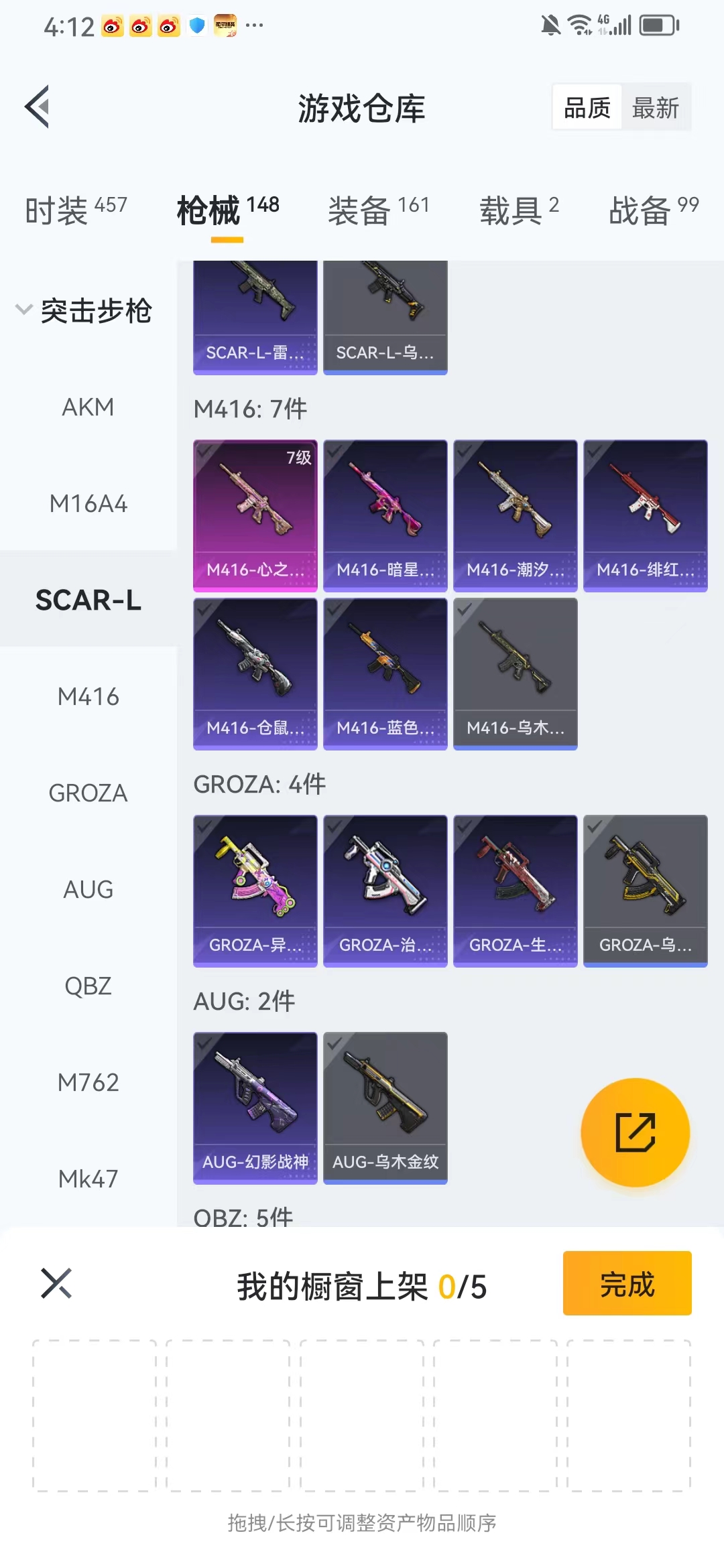Select AKM in the side list
The height and width of the screenshot is (1568, 724).
88,407
